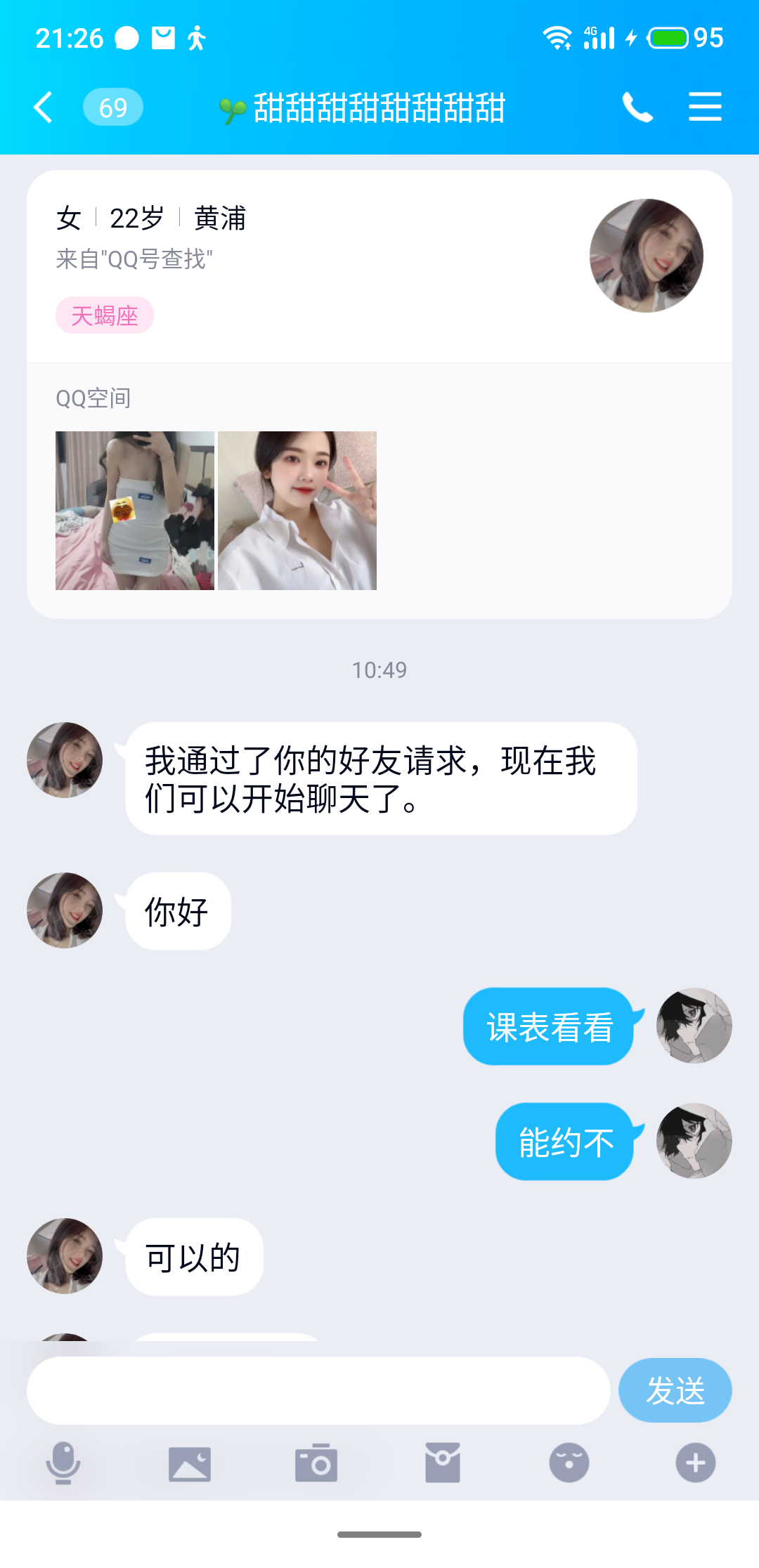Record a voice message with the microphone
Image resolution: width=759 pixels, height=1568 pixels.
pyautogui.click(x=63, y=1463)
